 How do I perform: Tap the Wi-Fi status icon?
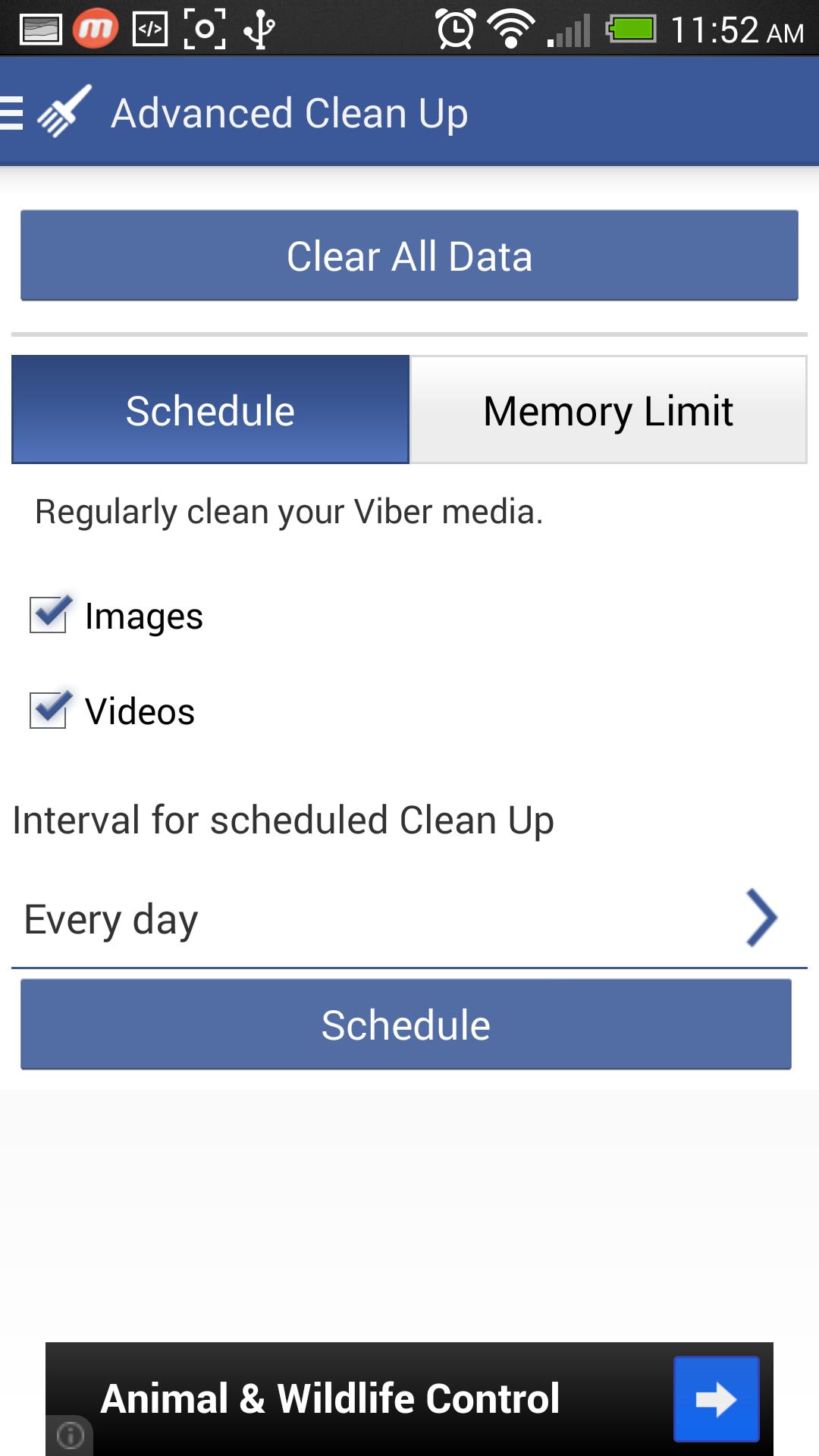(x=510, y=29)
